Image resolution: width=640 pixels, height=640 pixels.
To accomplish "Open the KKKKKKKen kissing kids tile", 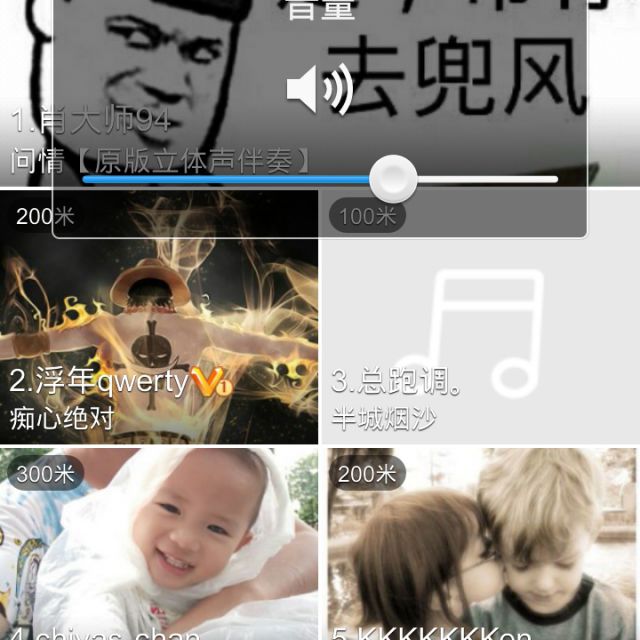I will [x=482, y=545].
